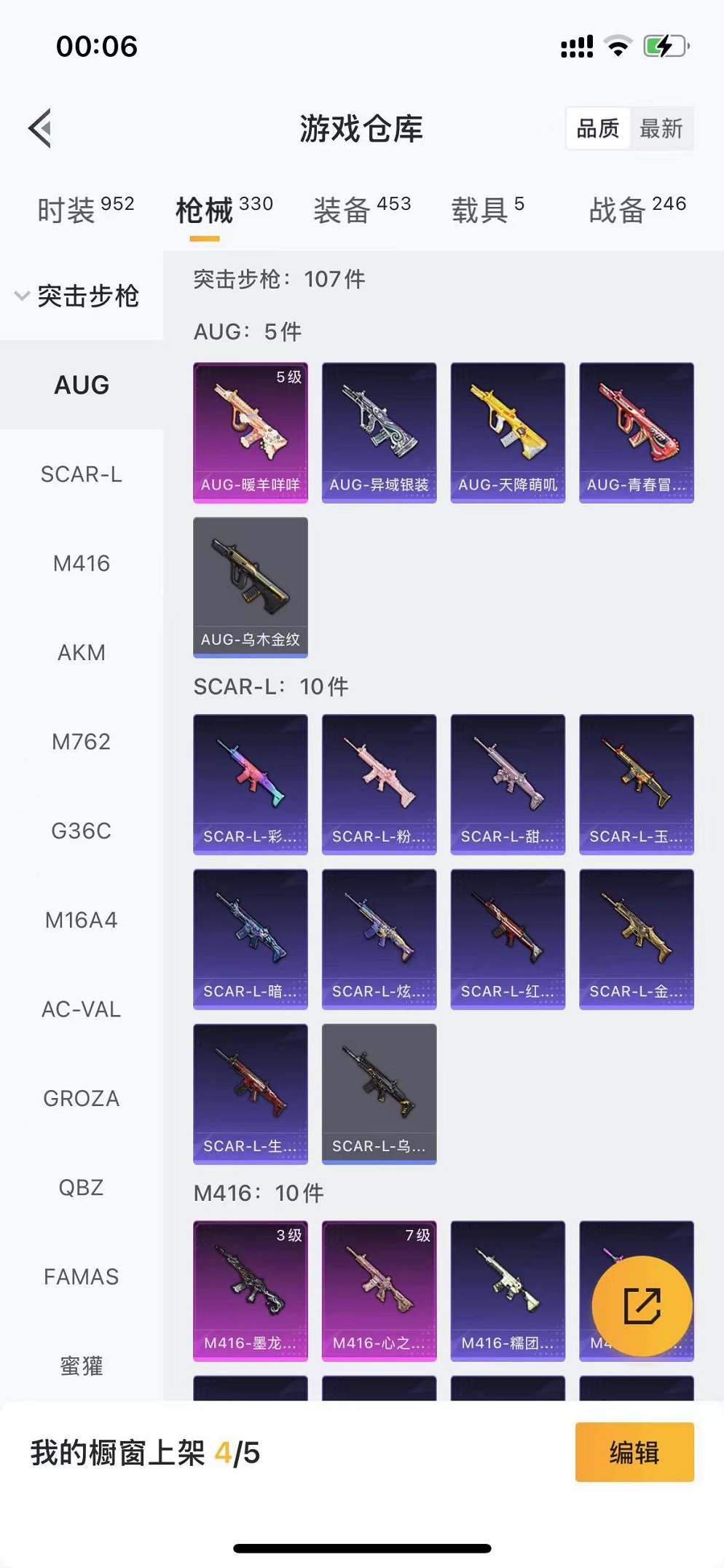Select the 品质 sort option
The height and width of the screenshot is (1568, 724).
point(597,129)
